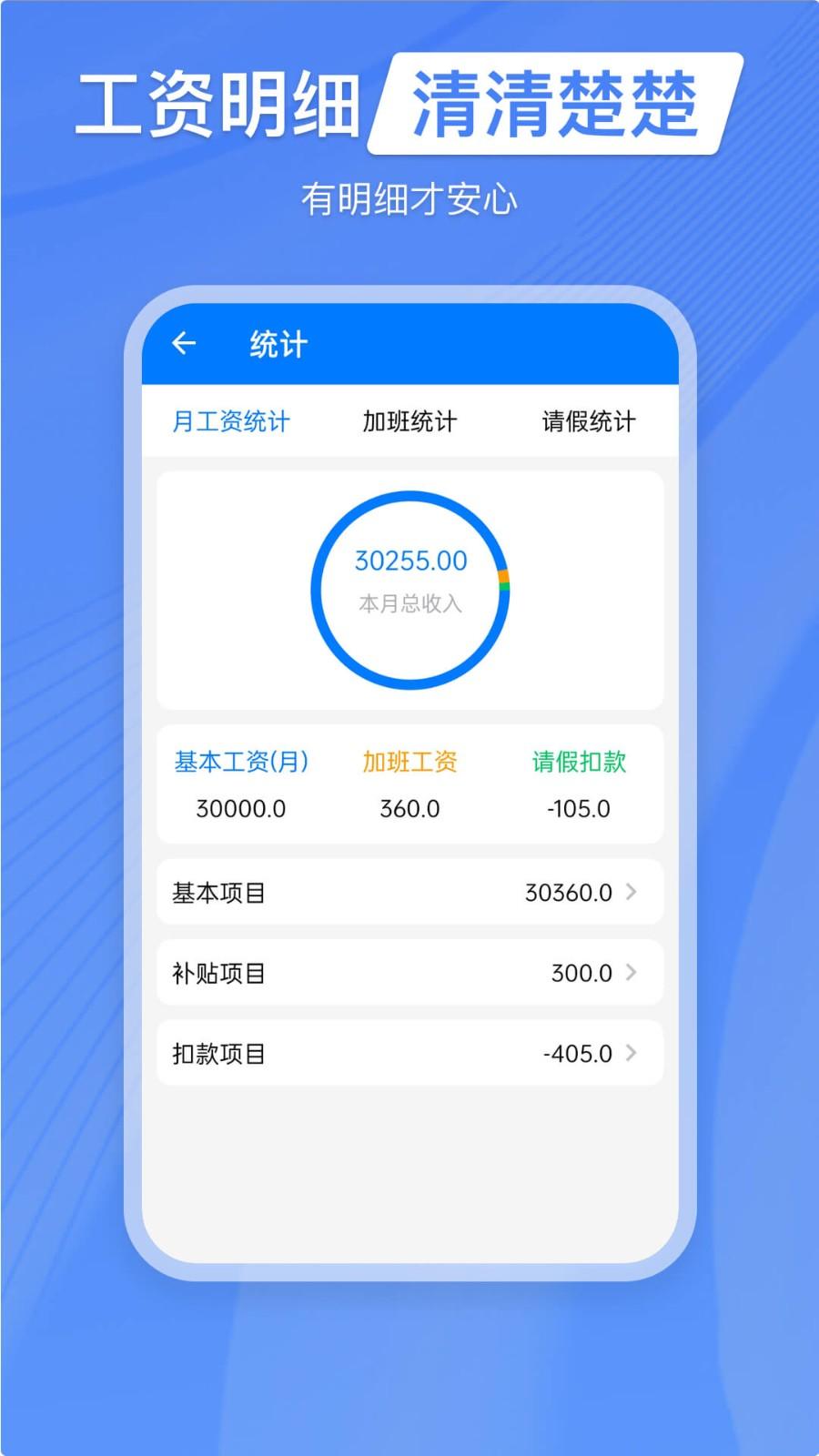Switch to the 加班统计 tab
The width and height of the screenshot is (819, 1456).
(x=409, y=421)
